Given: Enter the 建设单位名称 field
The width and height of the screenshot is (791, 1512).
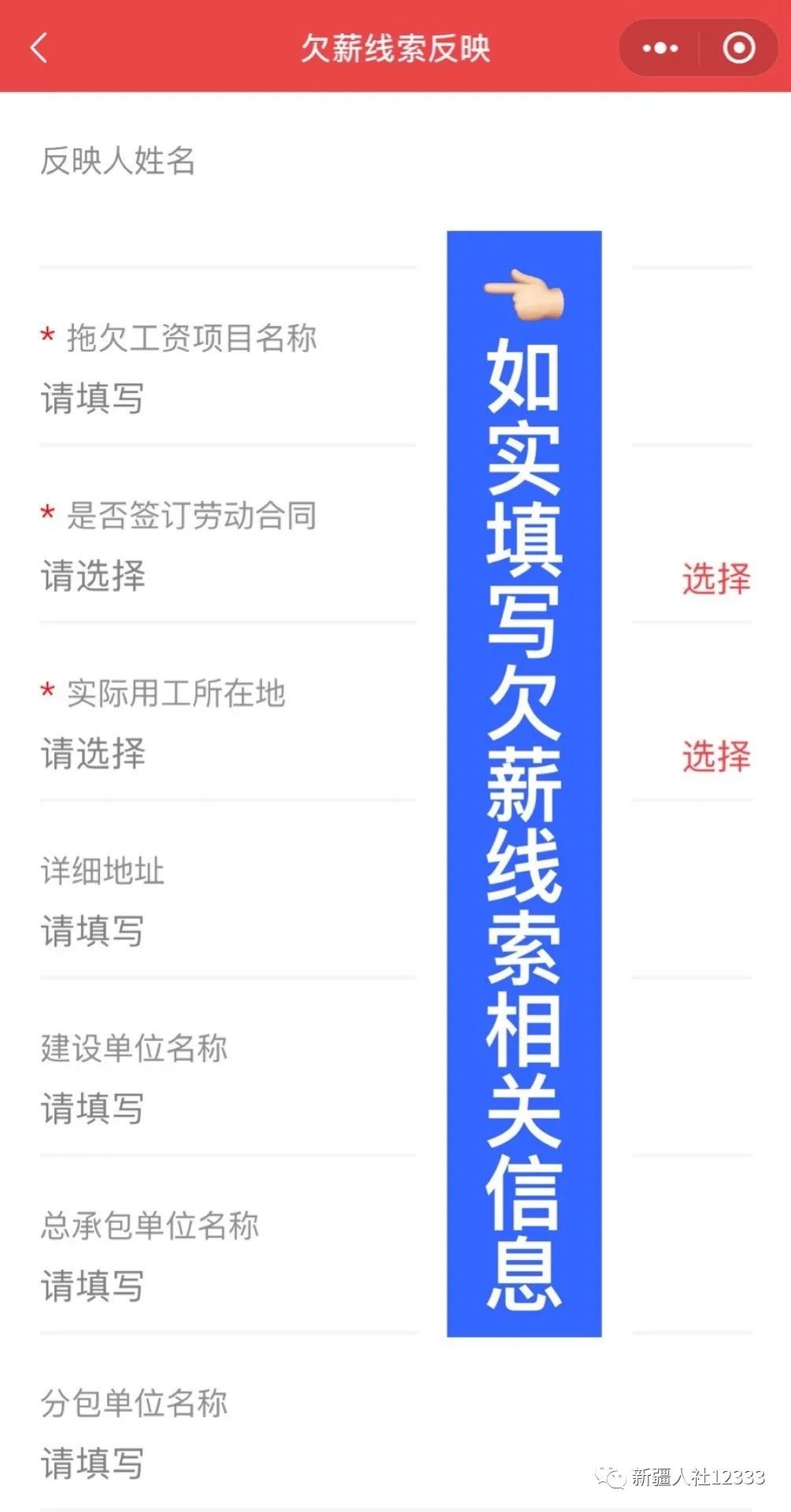Looking at the screenshot, I should point(228,1109).
